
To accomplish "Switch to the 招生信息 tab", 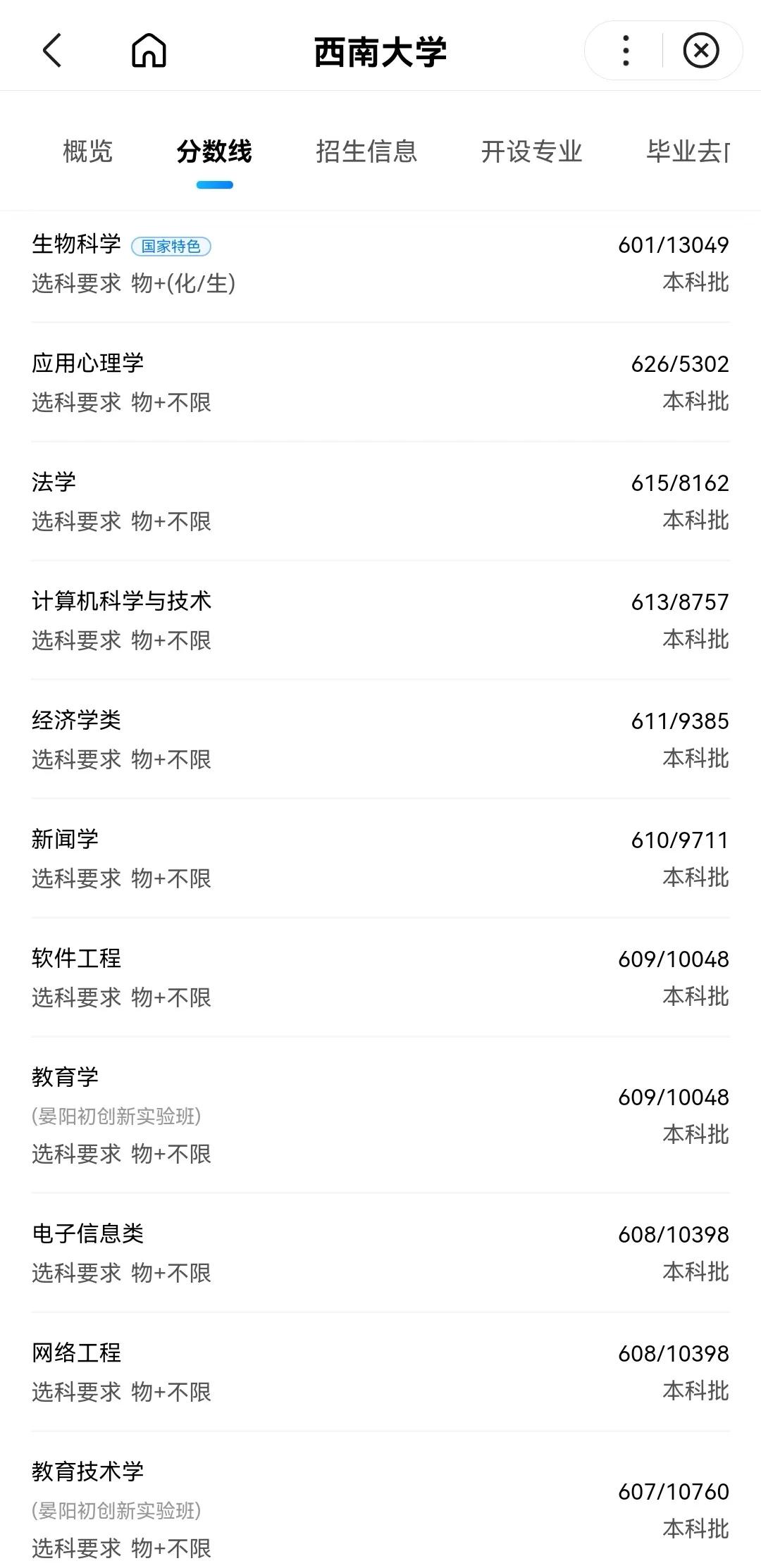I will pos(368,151).
